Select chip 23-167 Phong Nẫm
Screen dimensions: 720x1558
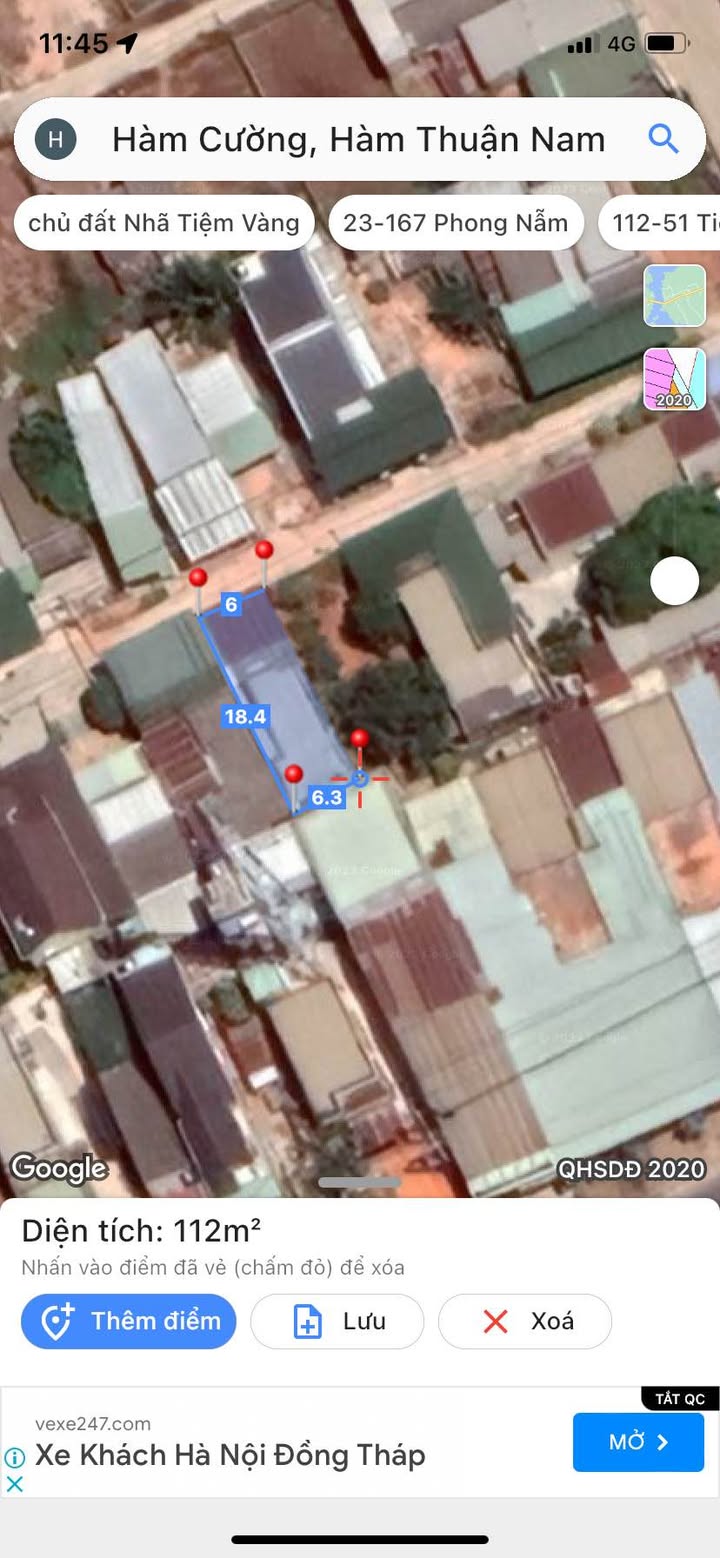point(456,223)
